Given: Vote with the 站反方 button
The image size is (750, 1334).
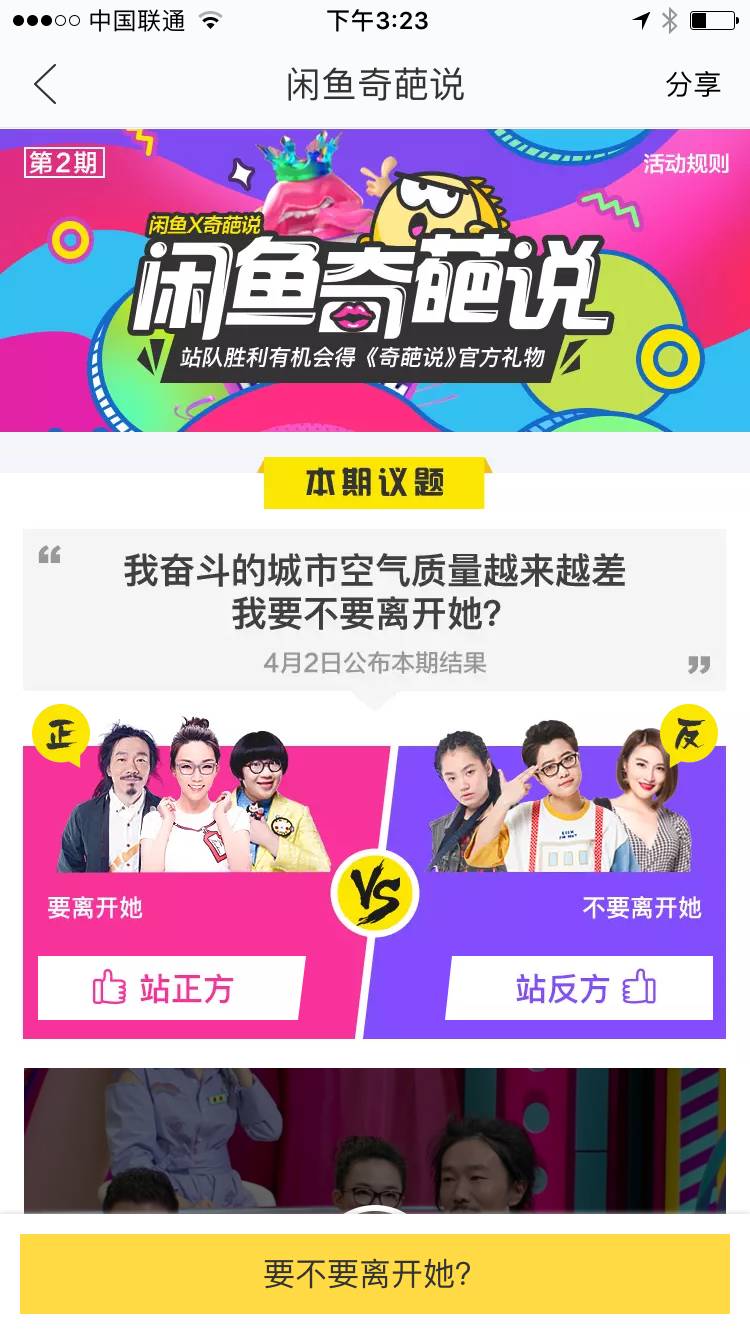Looking at the screenshot, I should pyautogui.click(x=580, y=988).
